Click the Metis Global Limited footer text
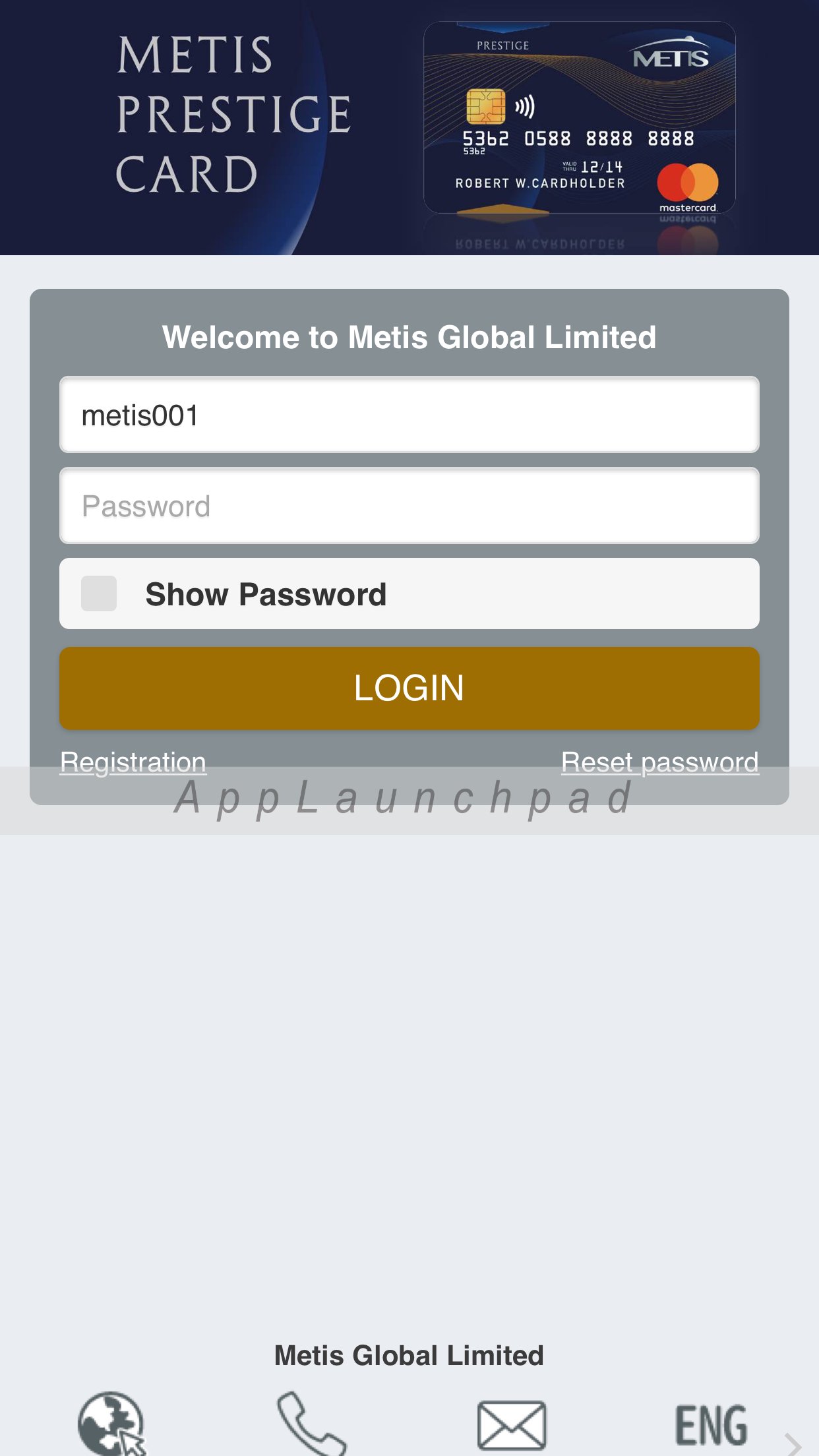Screen dimensions: 819x1456 pyautogui.click(x=409, y=1355)
